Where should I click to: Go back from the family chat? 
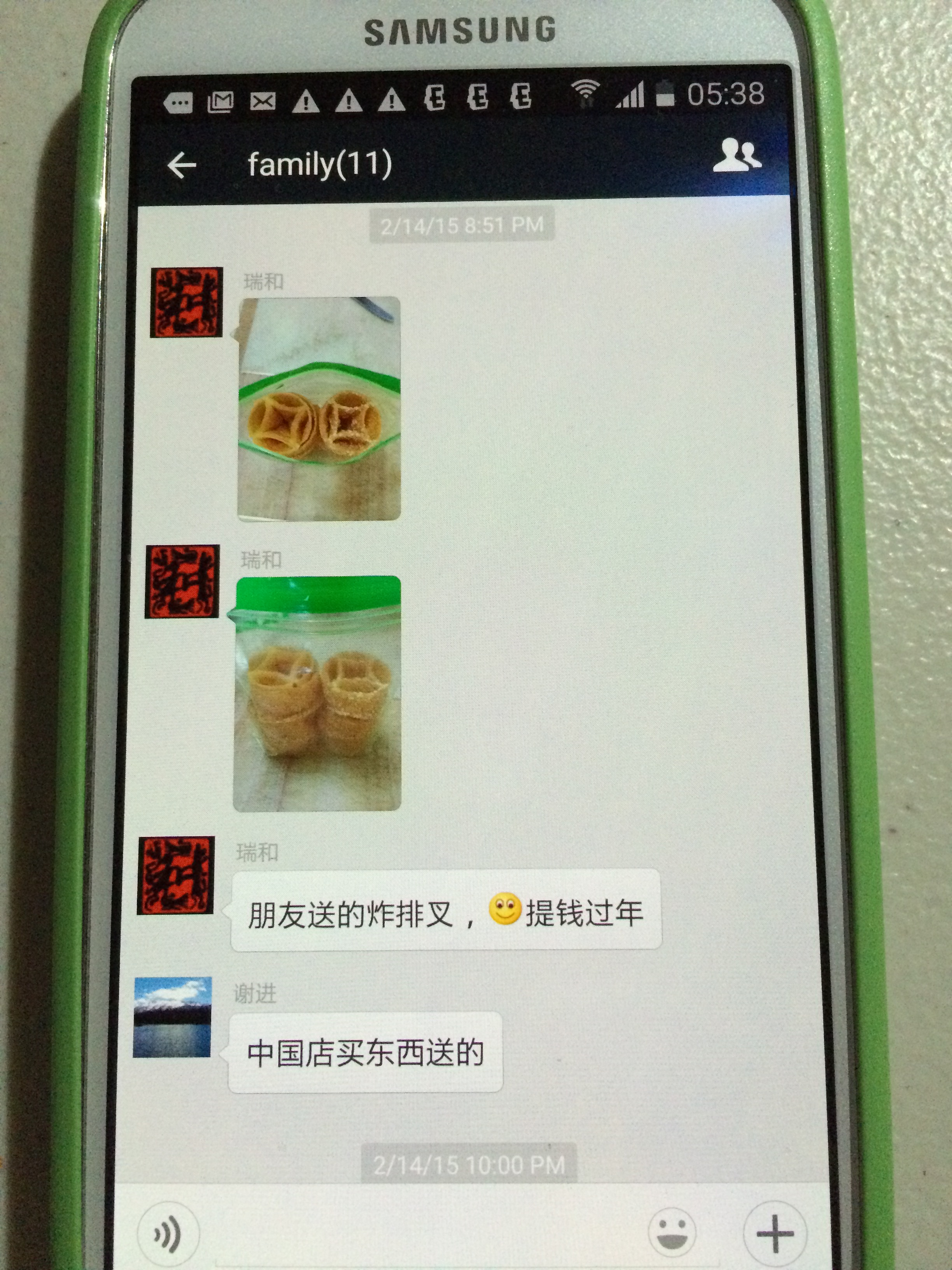182,166
